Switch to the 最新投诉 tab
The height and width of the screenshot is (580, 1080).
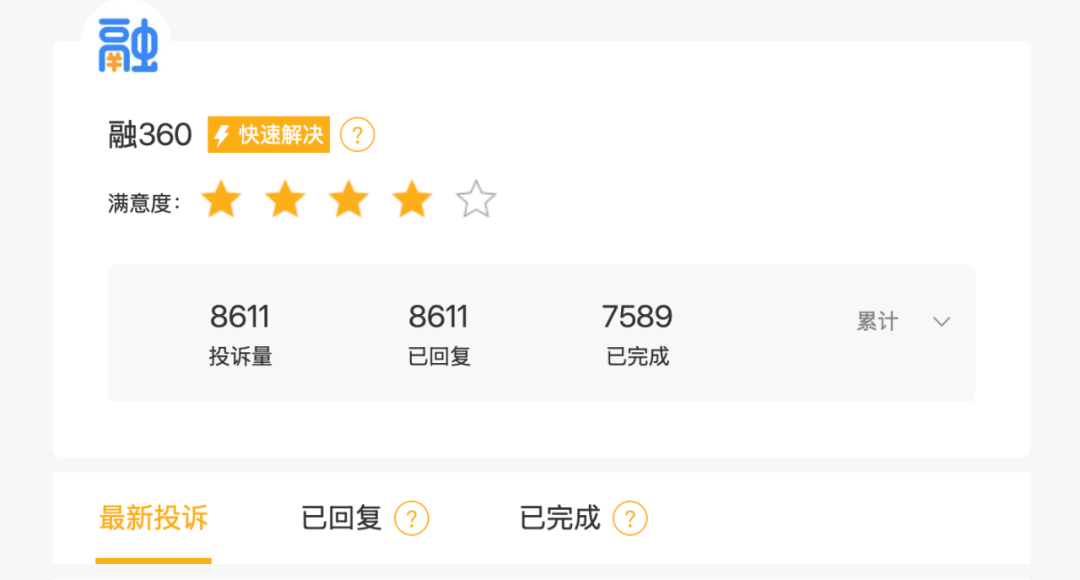click(154, 518)
